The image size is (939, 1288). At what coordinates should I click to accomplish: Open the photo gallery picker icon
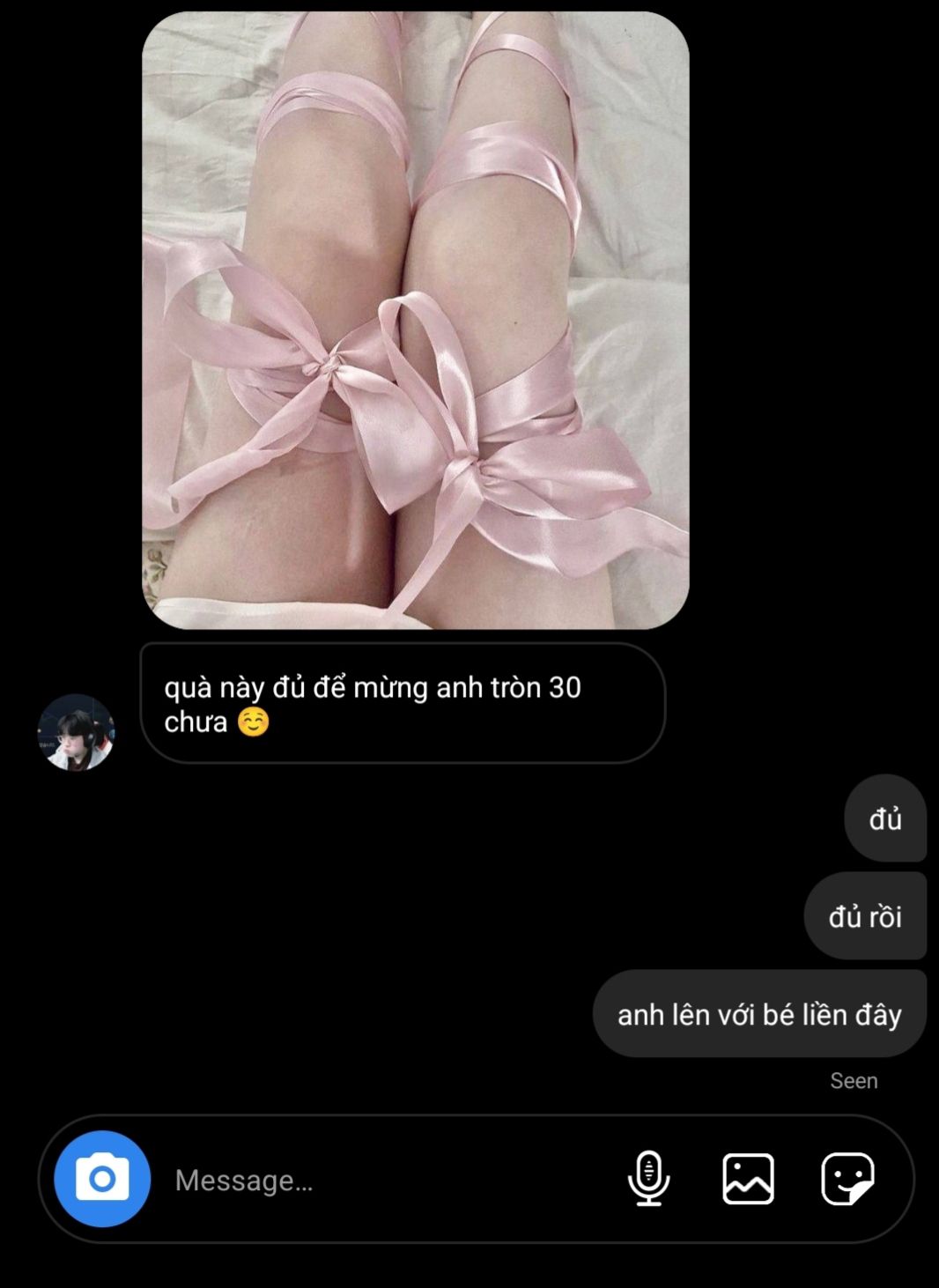748,1179
